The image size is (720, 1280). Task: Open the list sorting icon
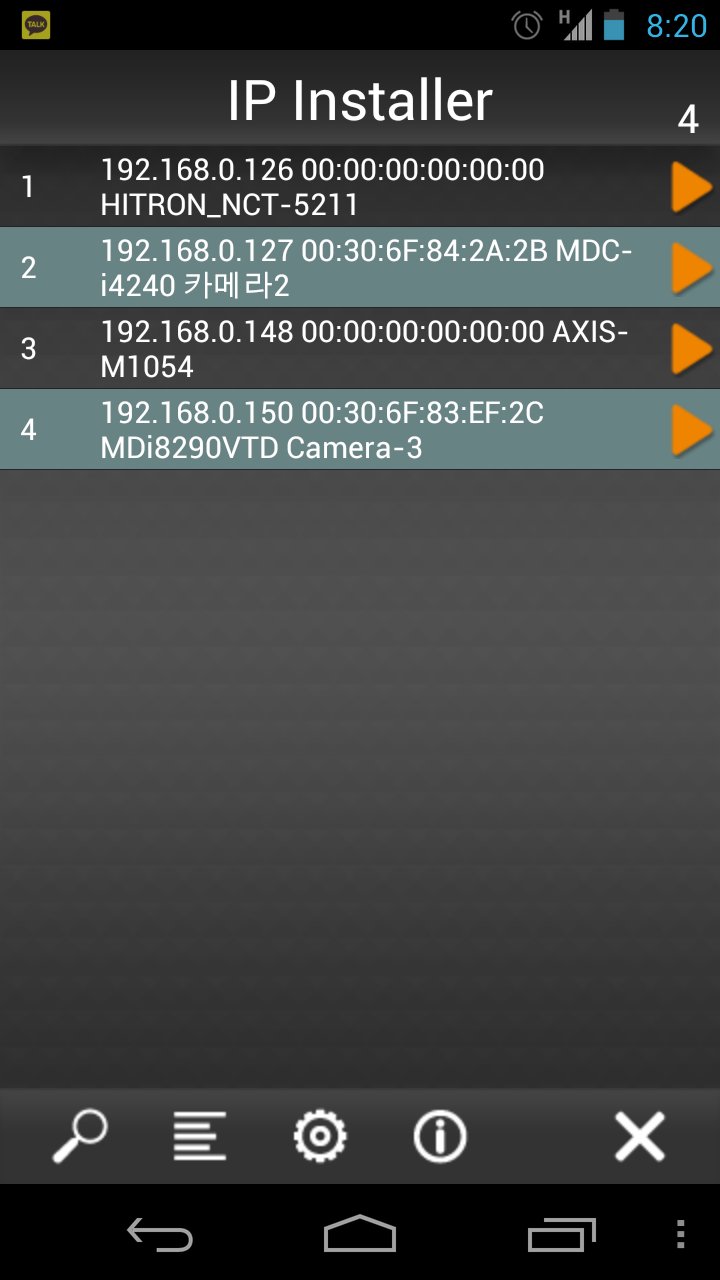[x=199, y=1135]
